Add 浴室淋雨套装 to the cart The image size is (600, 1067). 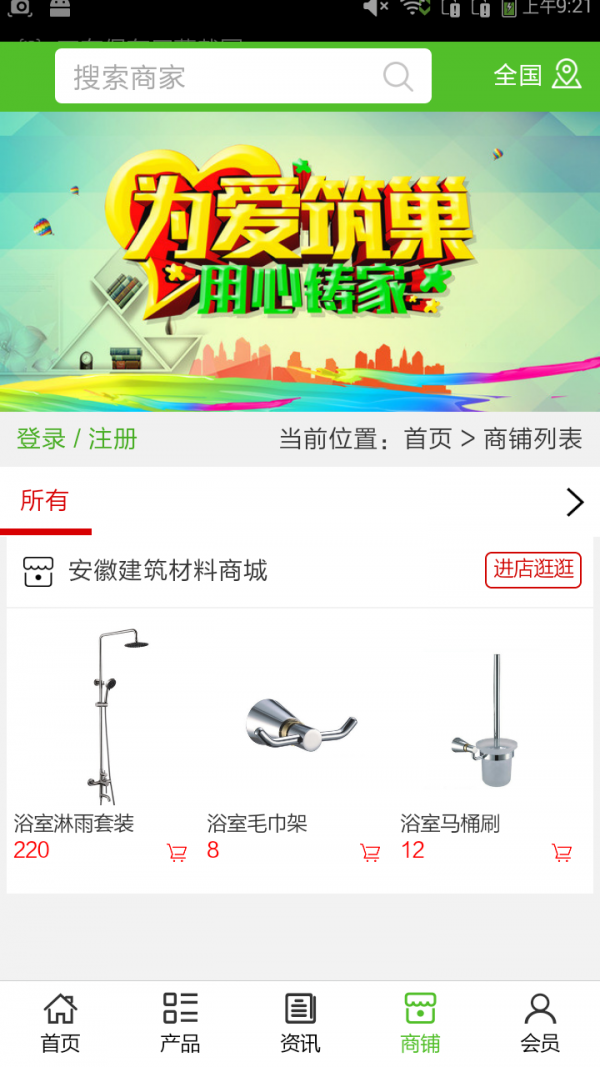[x=177, y=853]
